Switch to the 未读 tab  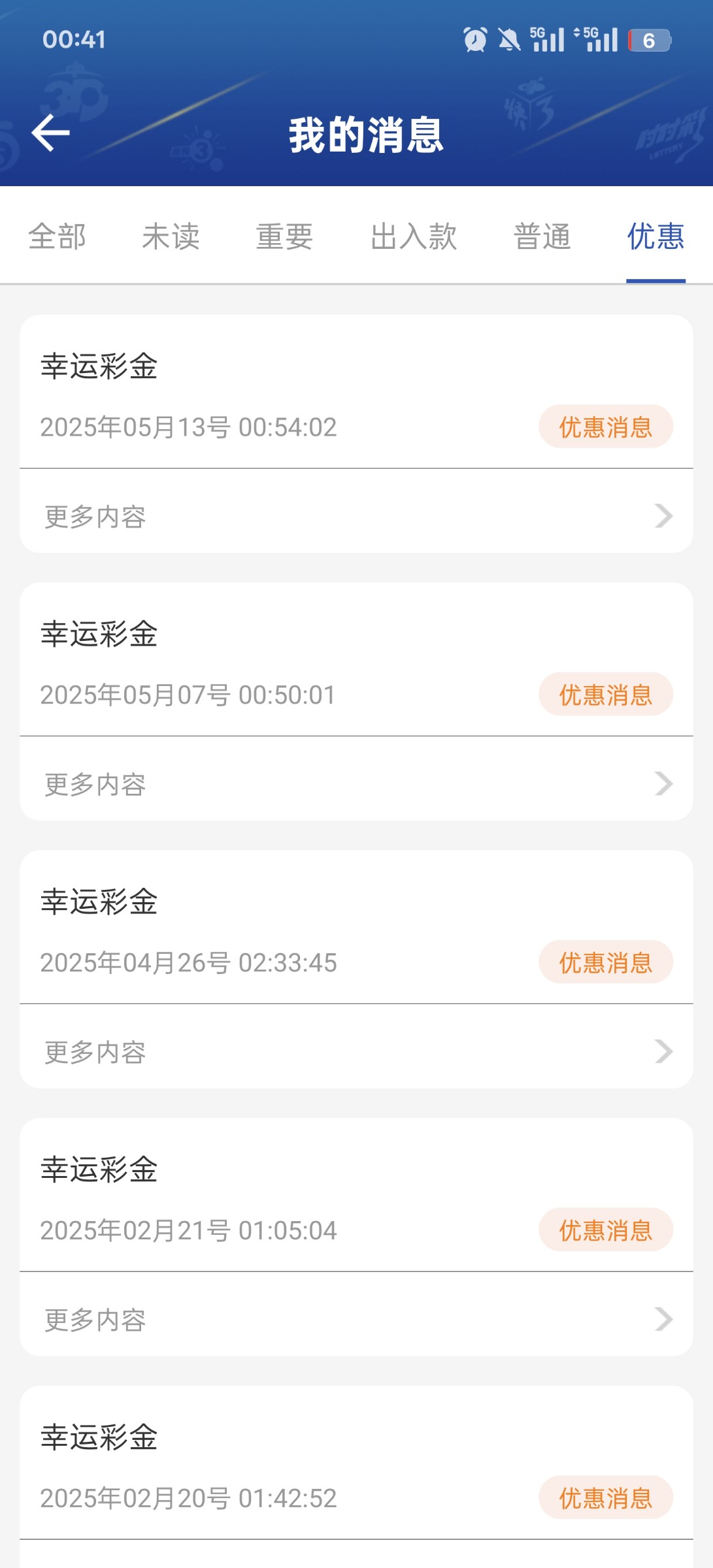pos(171,237)
